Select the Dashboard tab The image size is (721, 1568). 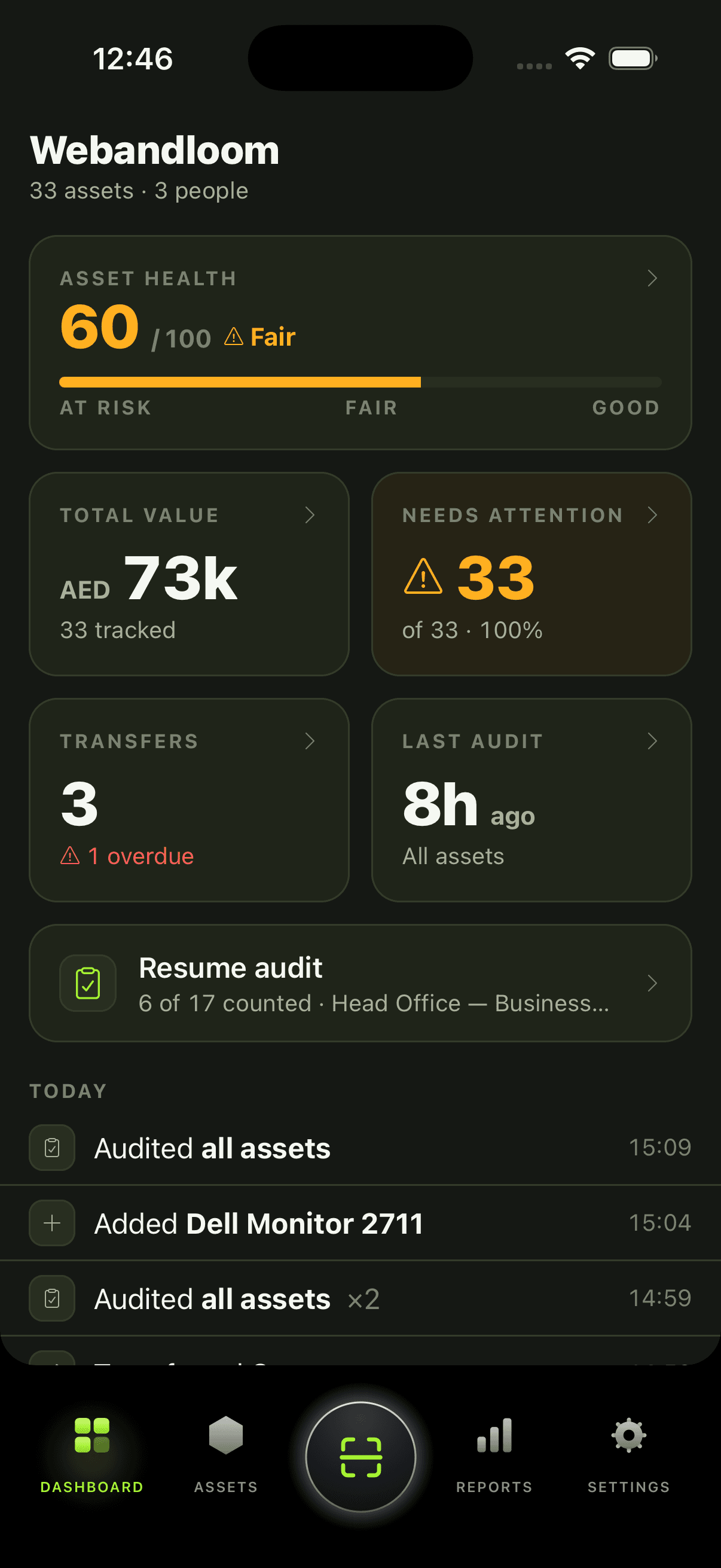tap(92, 1454)
